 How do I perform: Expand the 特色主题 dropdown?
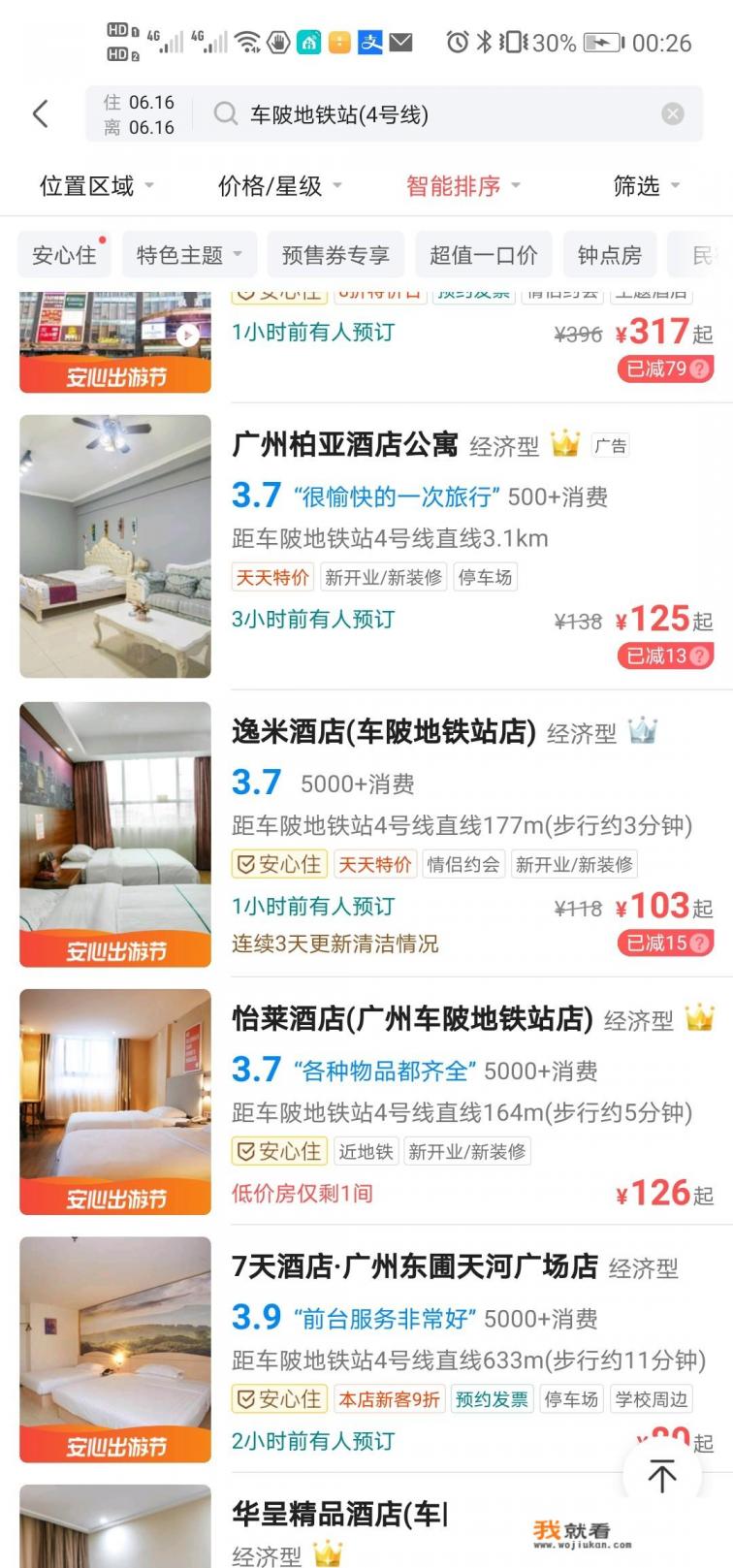[x=189, y=254]
